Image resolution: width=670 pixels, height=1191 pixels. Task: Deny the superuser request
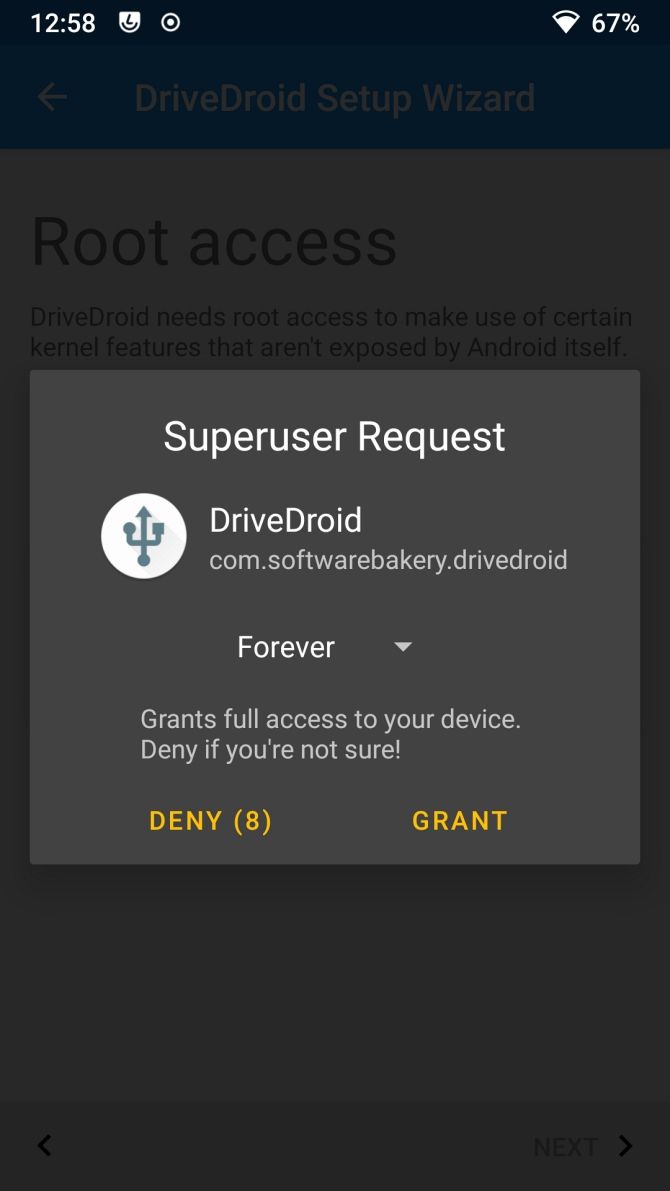[x=210, y=821]
